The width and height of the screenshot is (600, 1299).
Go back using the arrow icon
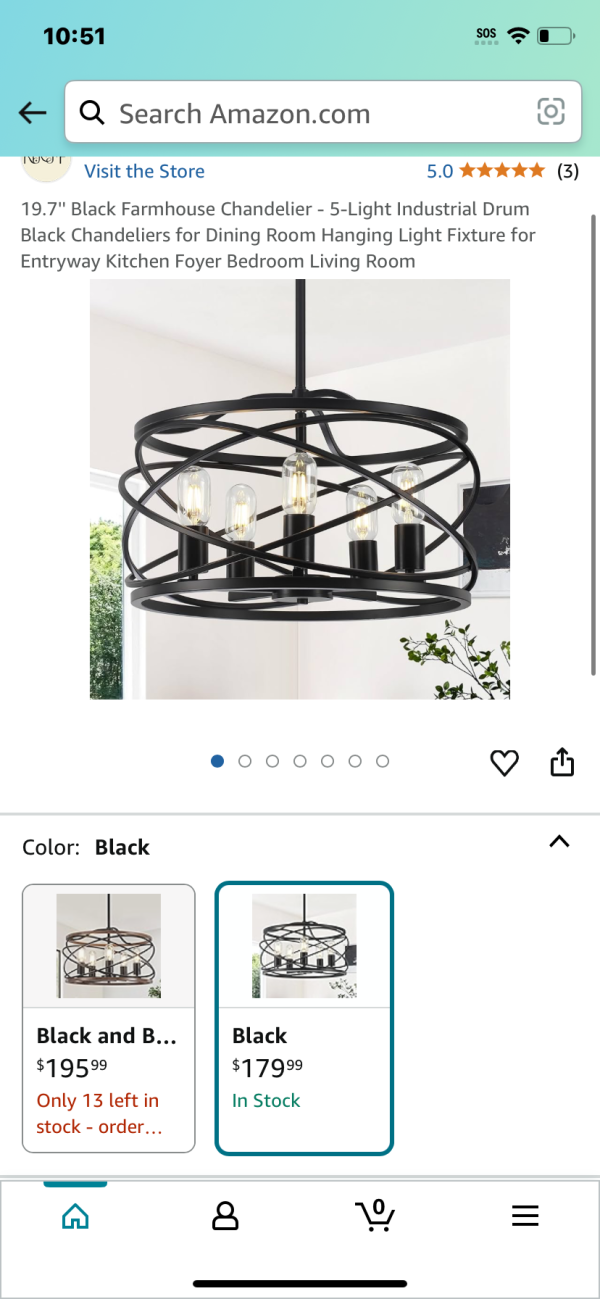tap(33, 113)
